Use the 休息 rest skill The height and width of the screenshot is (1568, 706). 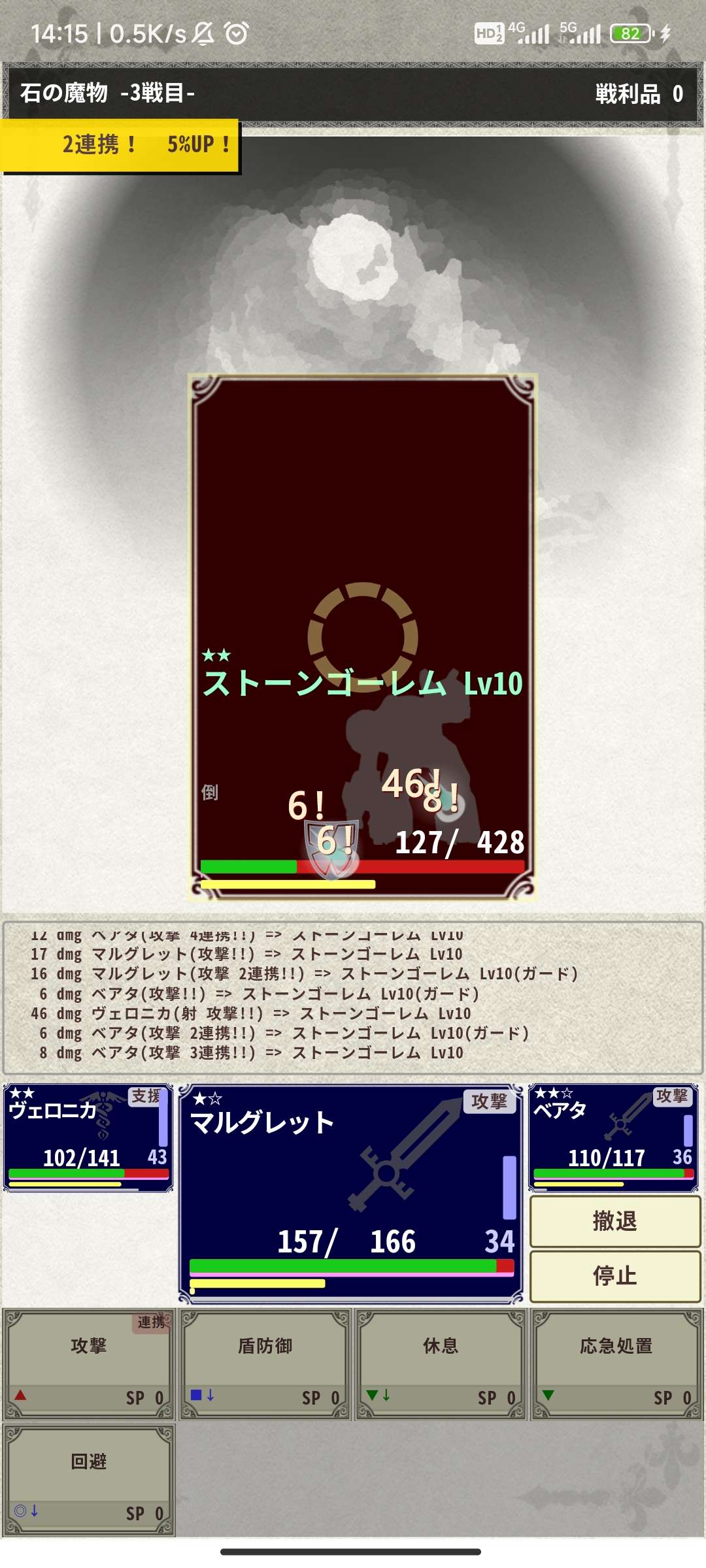pos(440,1363)
